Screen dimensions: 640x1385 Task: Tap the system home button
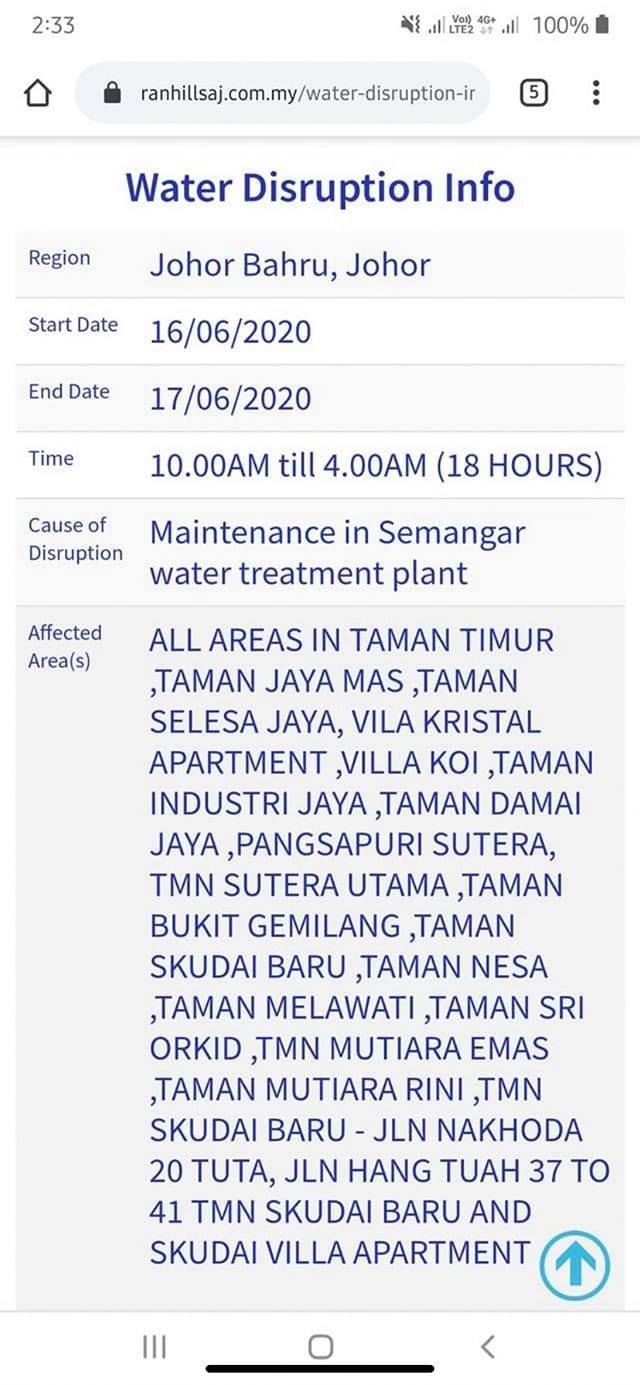[x=320, y=1346]
